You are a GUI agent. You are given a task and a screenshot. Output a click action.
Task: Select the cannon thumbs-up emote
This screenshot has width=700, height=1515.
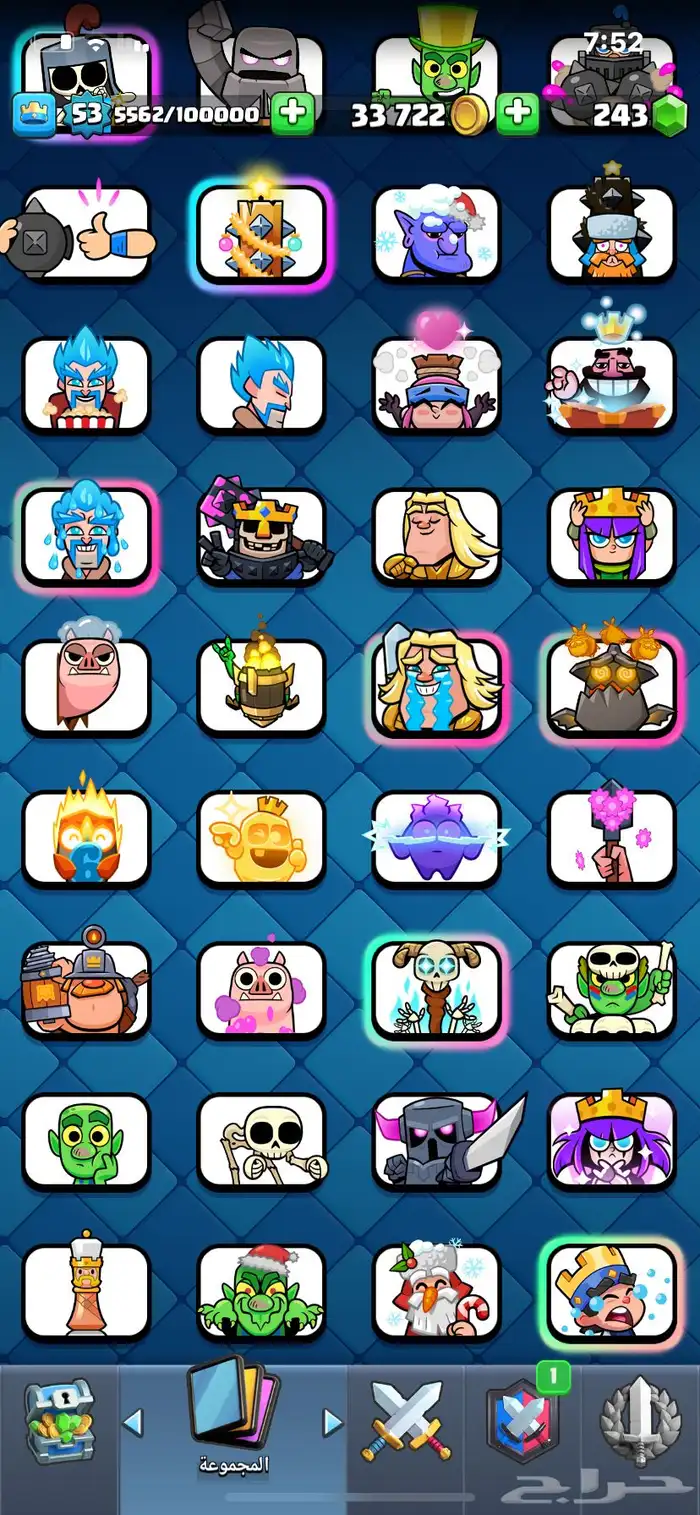pos(86,233)
